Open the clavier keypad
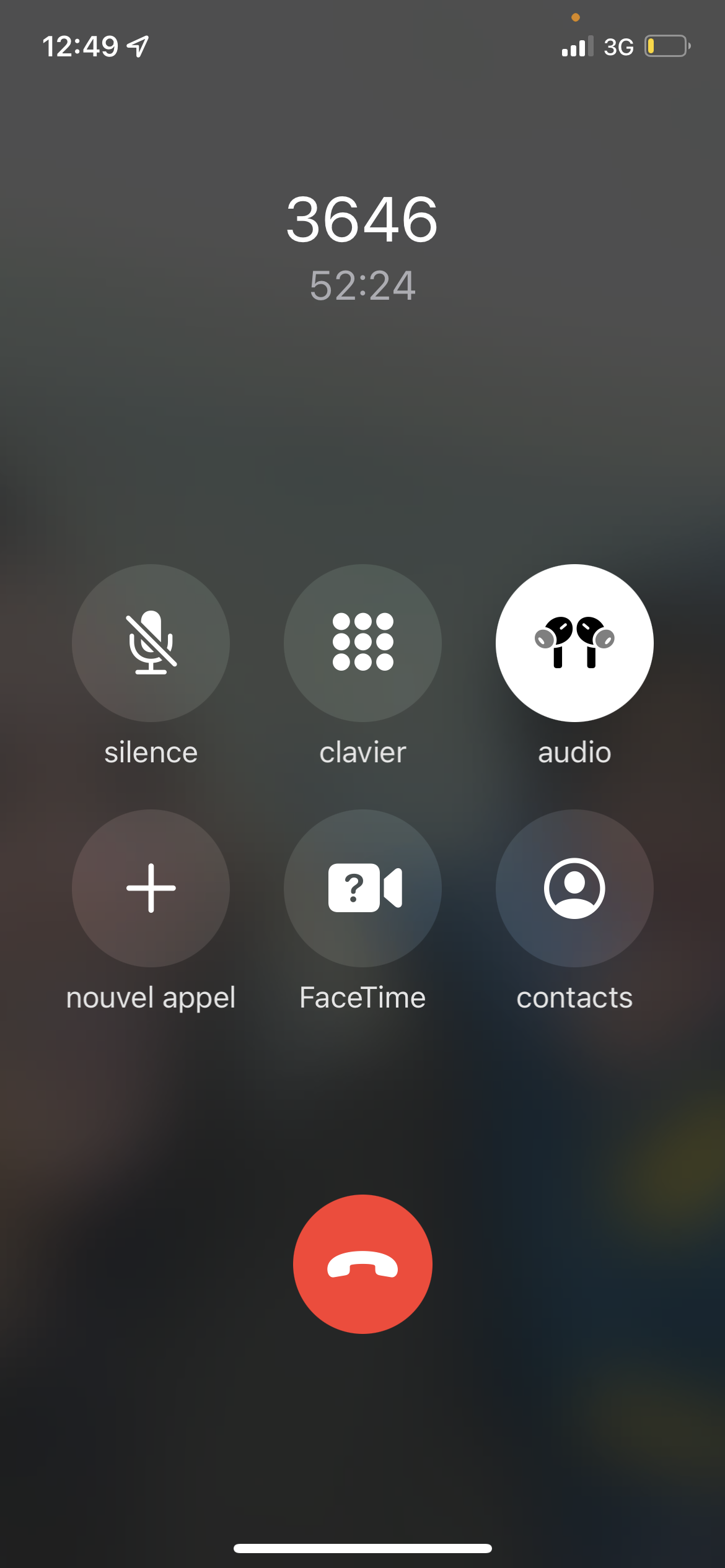This screenshot has height=1568, width=725. coord(362,643)
